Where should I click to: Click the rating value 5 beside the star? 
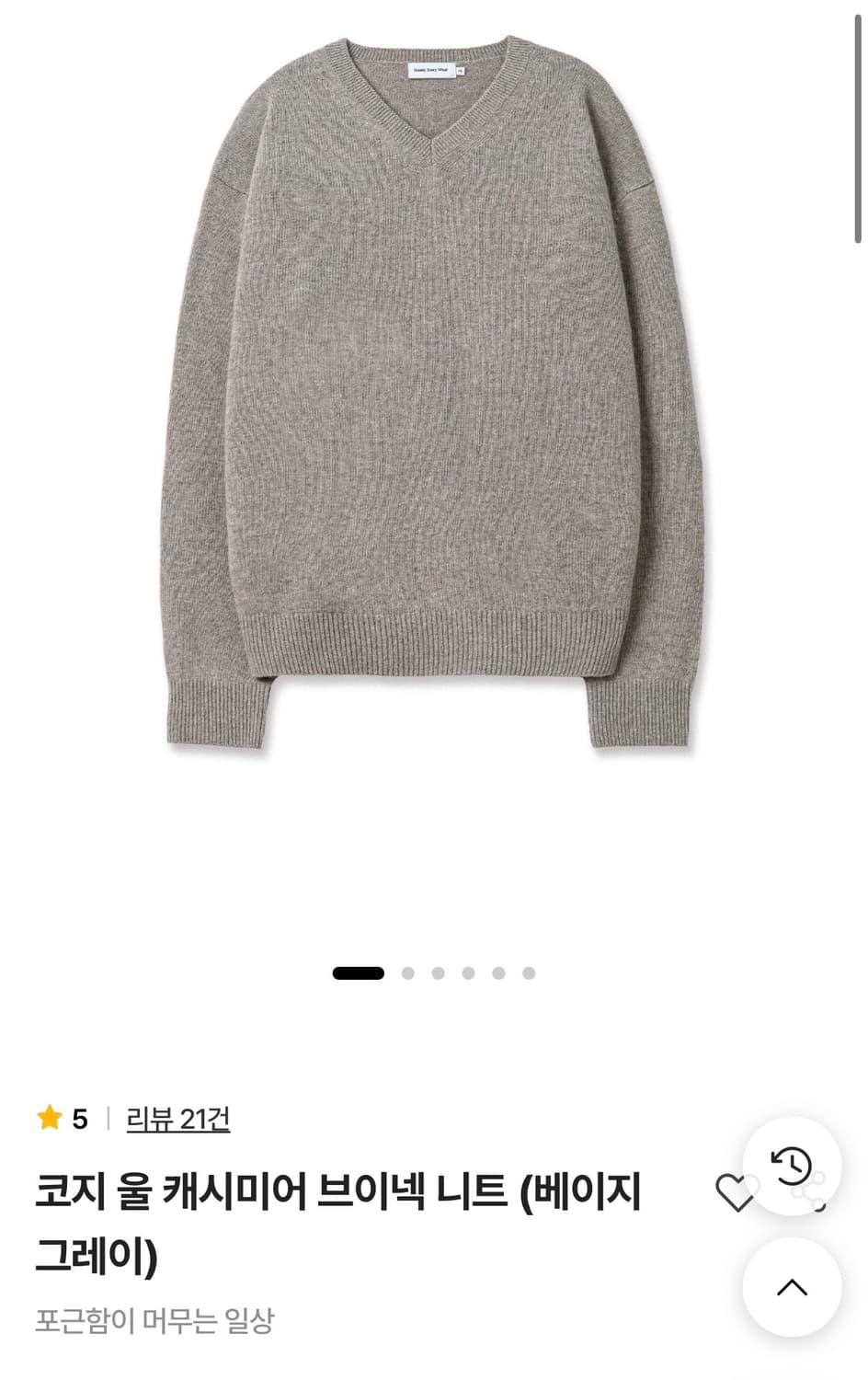click(x=79, y=1119)
